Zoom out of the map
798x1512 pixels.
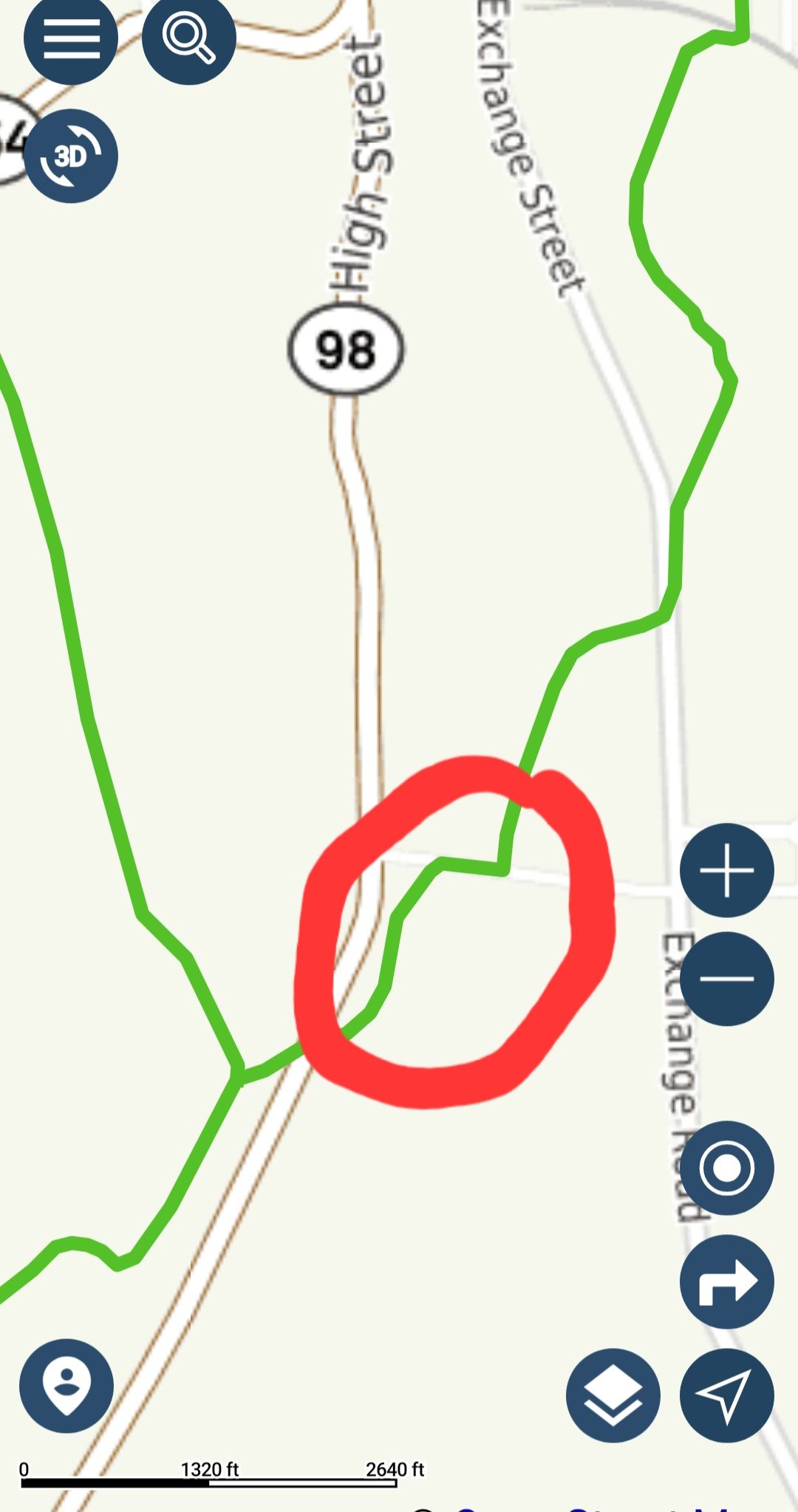pos(727,979)
